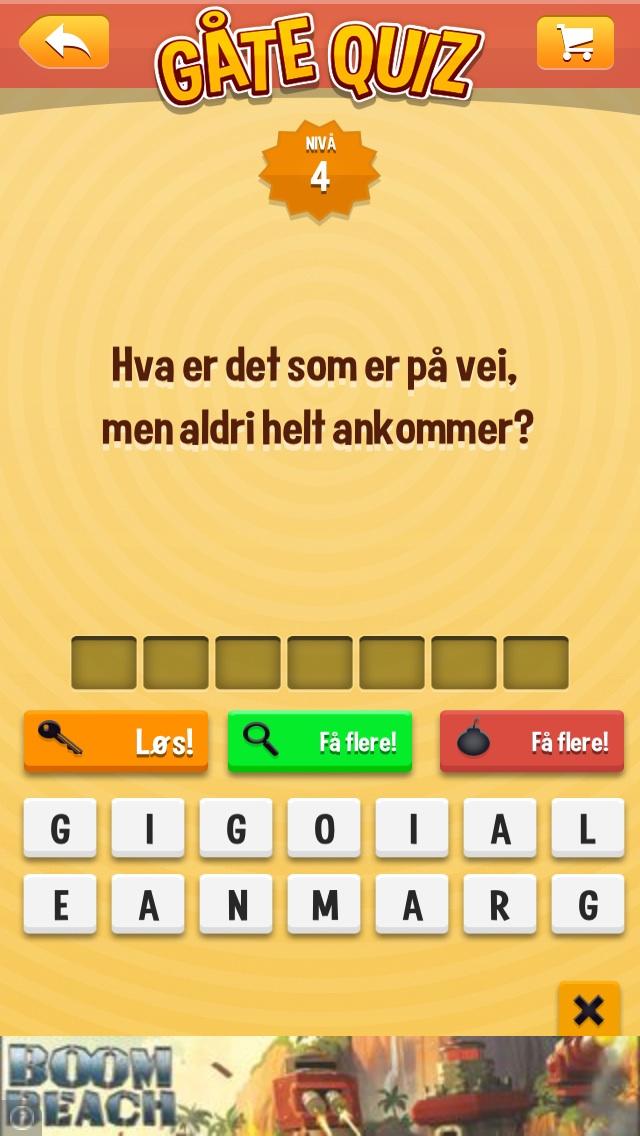
Task: Open the Boom Beach ad banner
Action: (x=320, y=1086)
